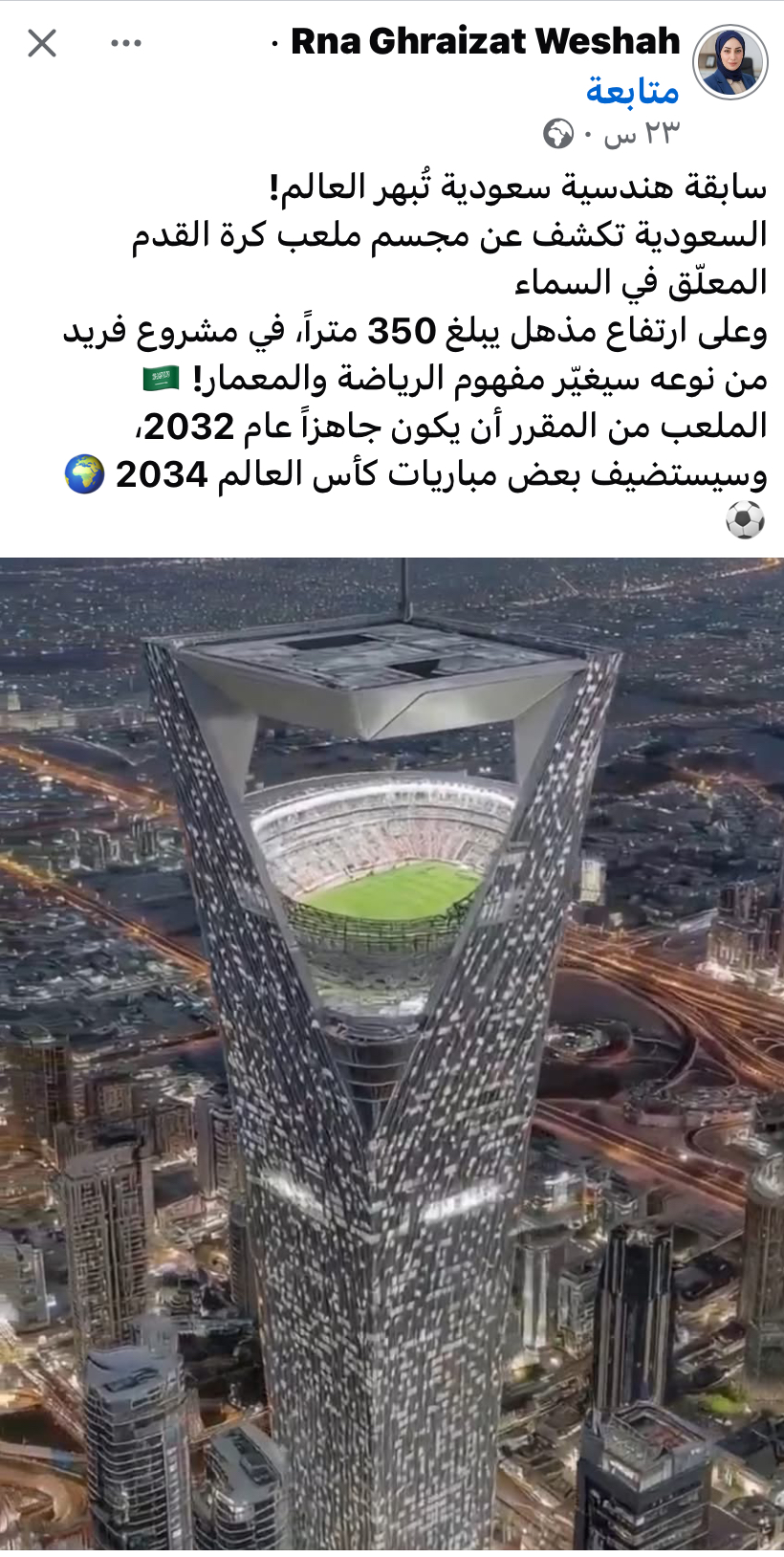Follow Rna Ghraizat Weshah via متابعة

tap(632, 91)
